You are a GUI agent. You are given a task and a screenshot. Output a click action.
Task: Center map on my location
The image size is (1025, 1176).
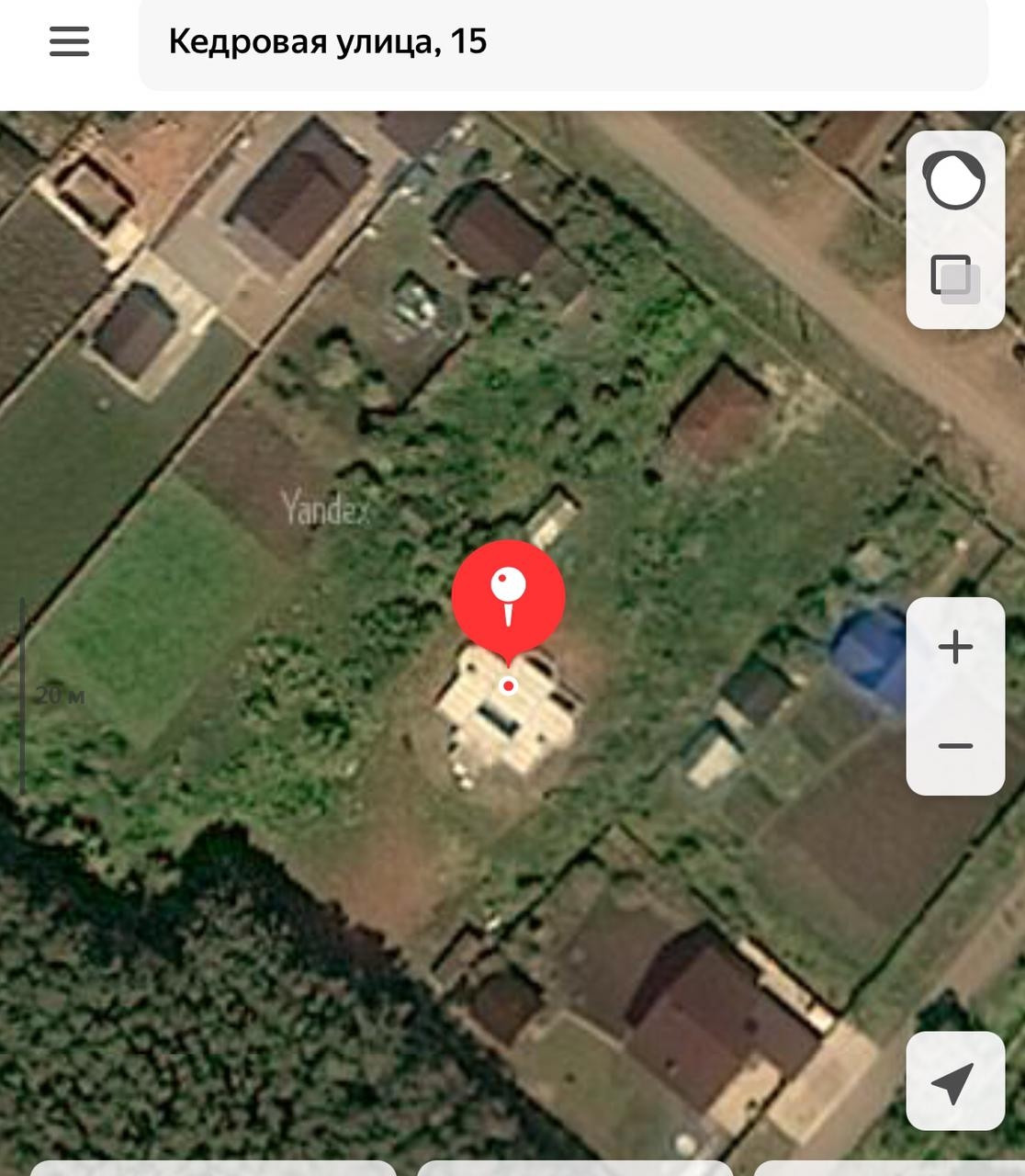[x=954, y=1080]
